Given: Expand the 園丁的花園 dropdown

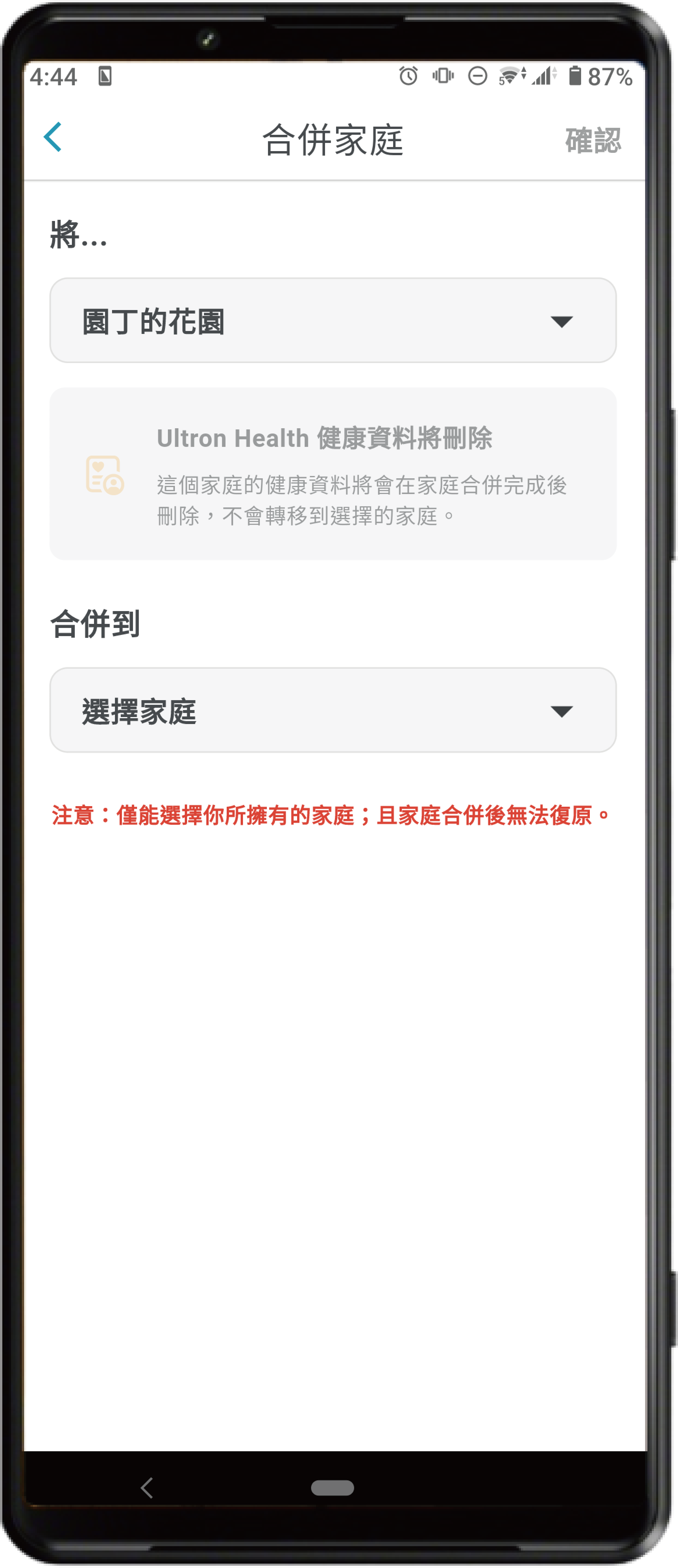Looking at the screenshot, I should [x=333, y=321].
